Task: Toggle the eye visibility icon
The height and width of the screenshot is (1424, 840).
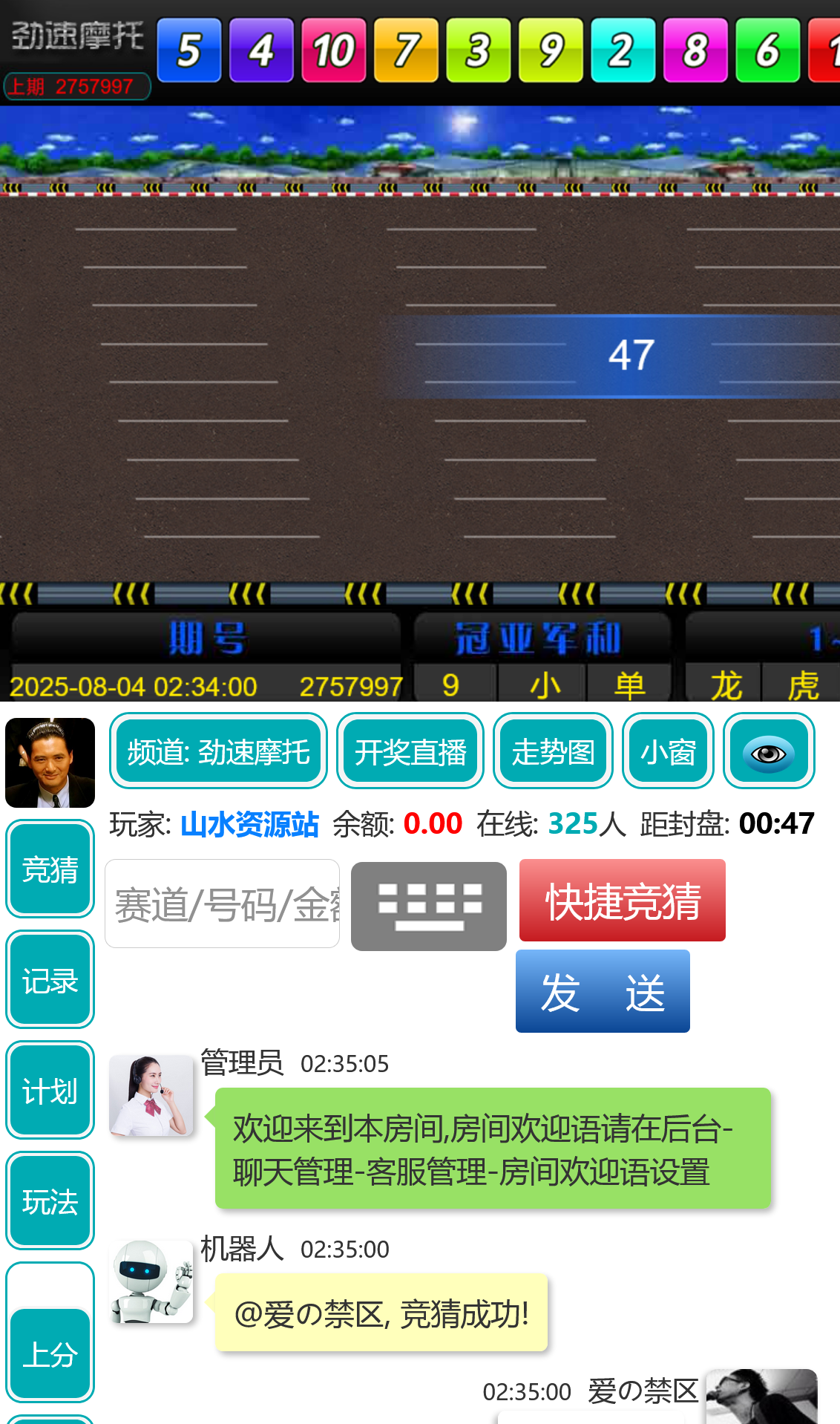Action: (x=769, y=751)
